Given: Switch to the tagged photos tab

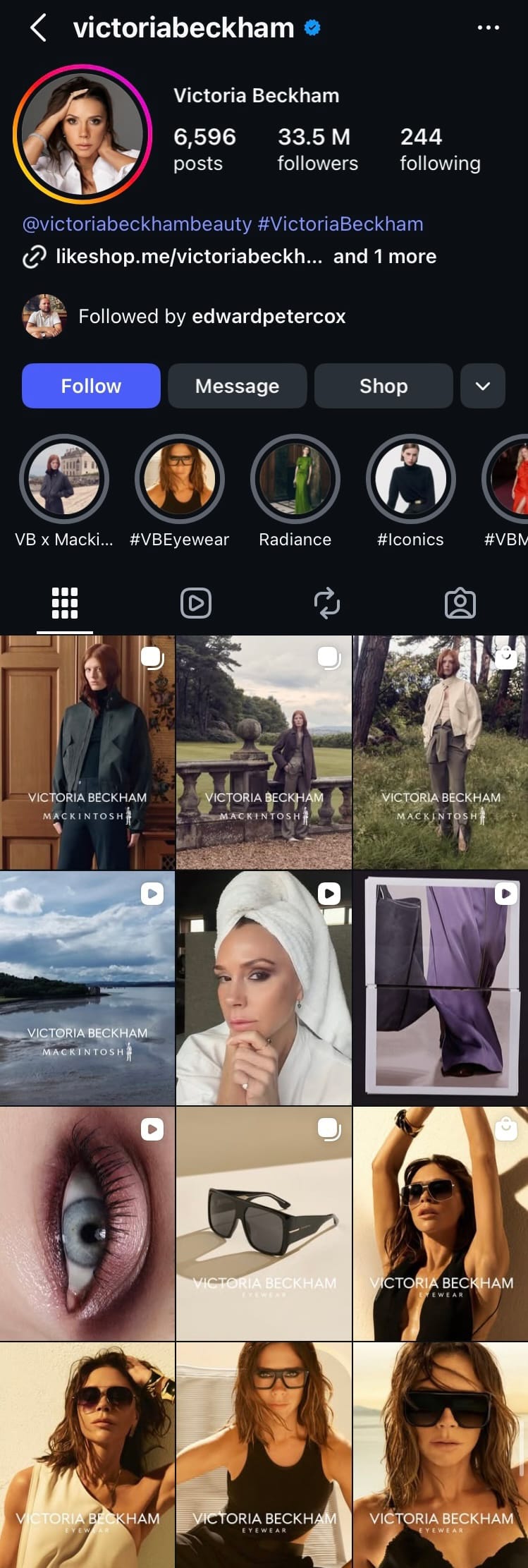Looking at the screenshot, I should click(460, 603).
